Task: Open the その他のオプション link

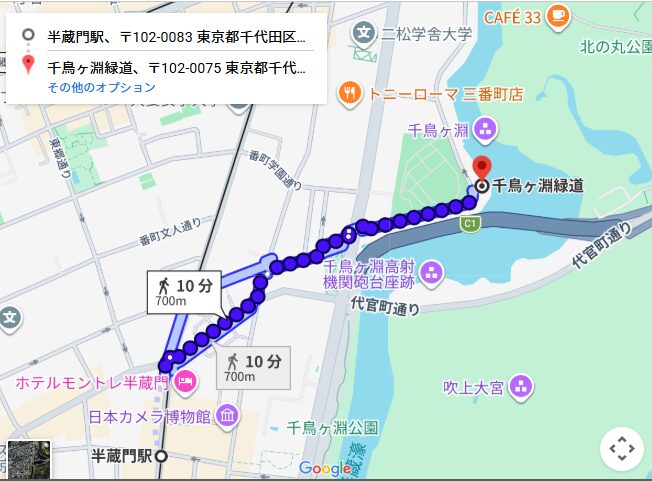Action: pos(101,88)
